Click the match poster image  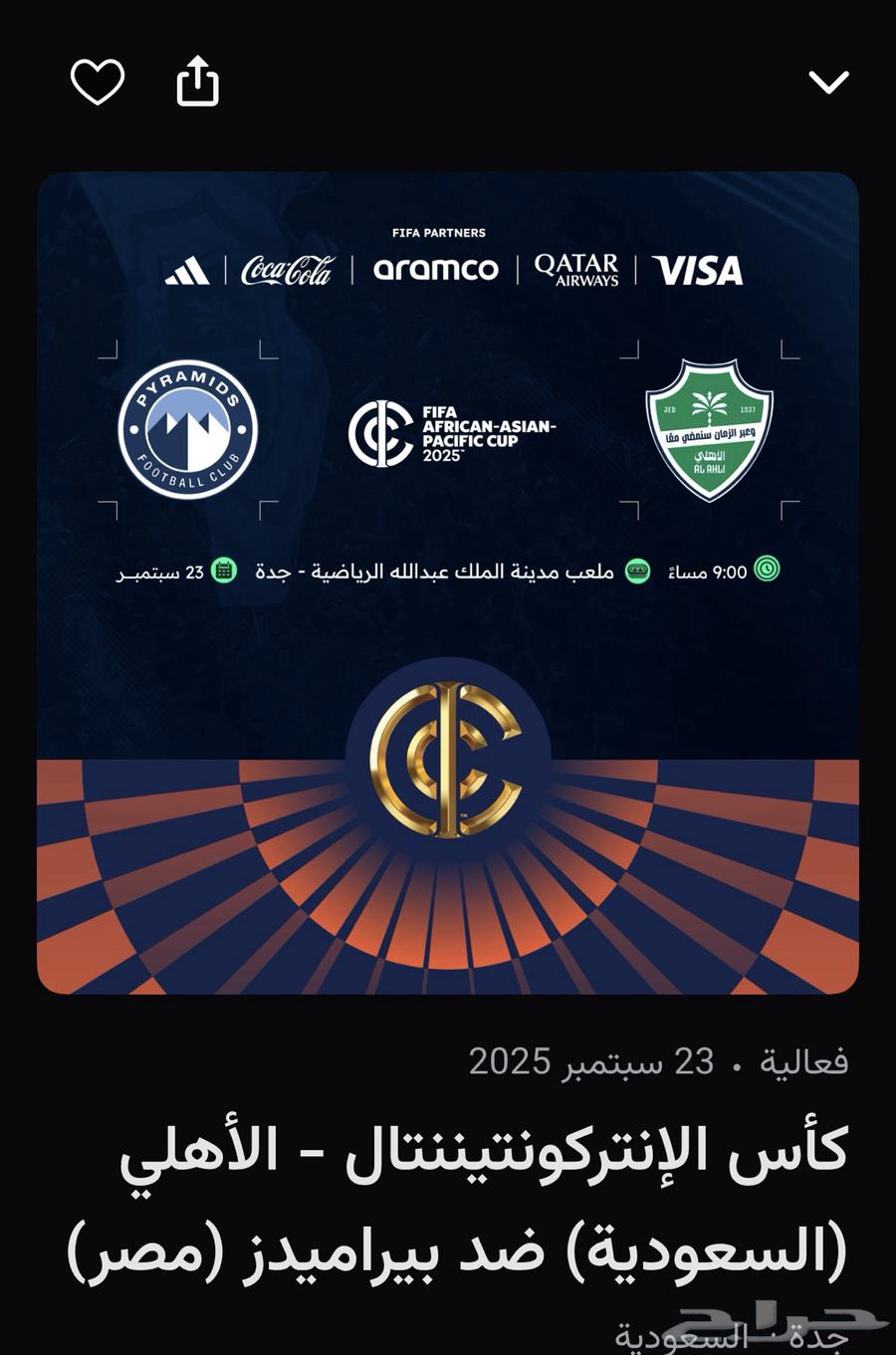coord(448,582)
